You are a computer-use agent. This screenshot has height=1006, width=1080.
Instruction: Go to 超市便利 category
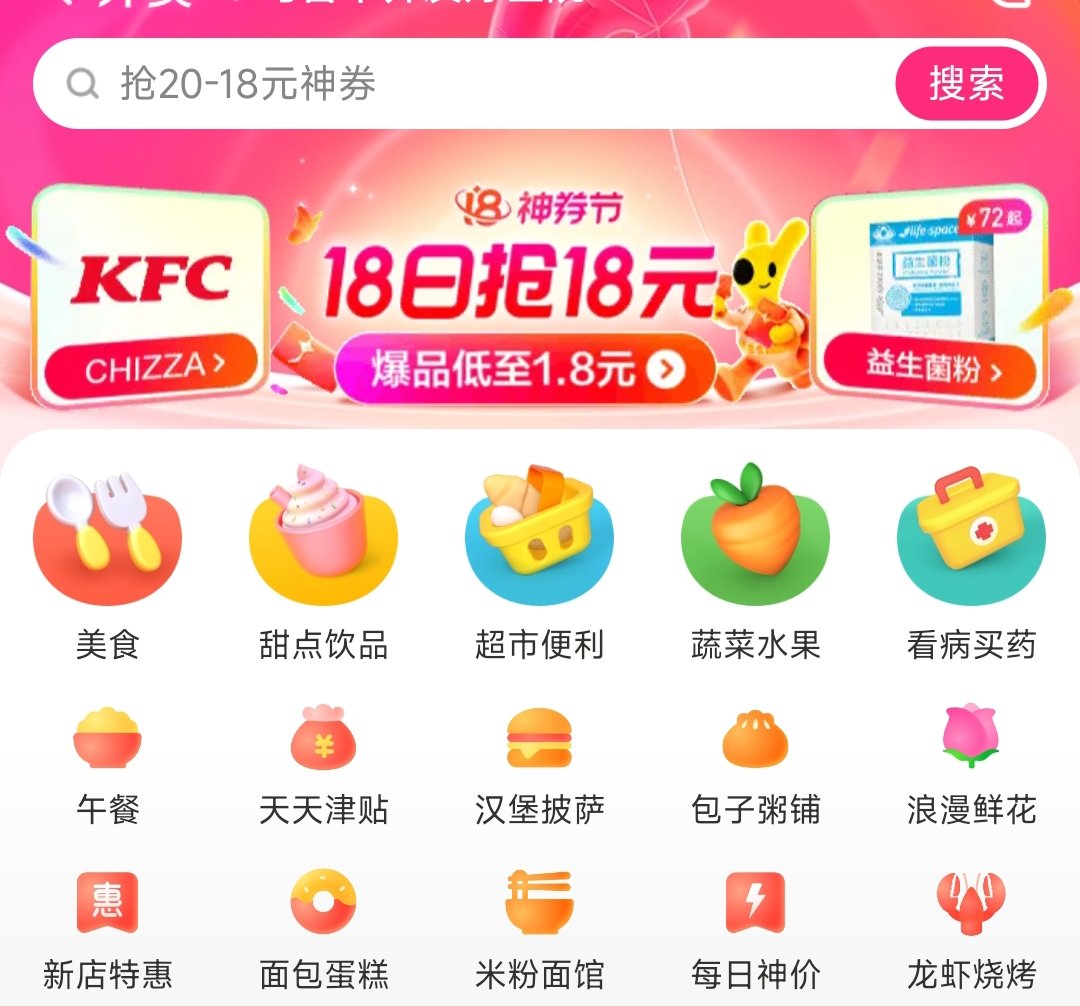point(539,565)
